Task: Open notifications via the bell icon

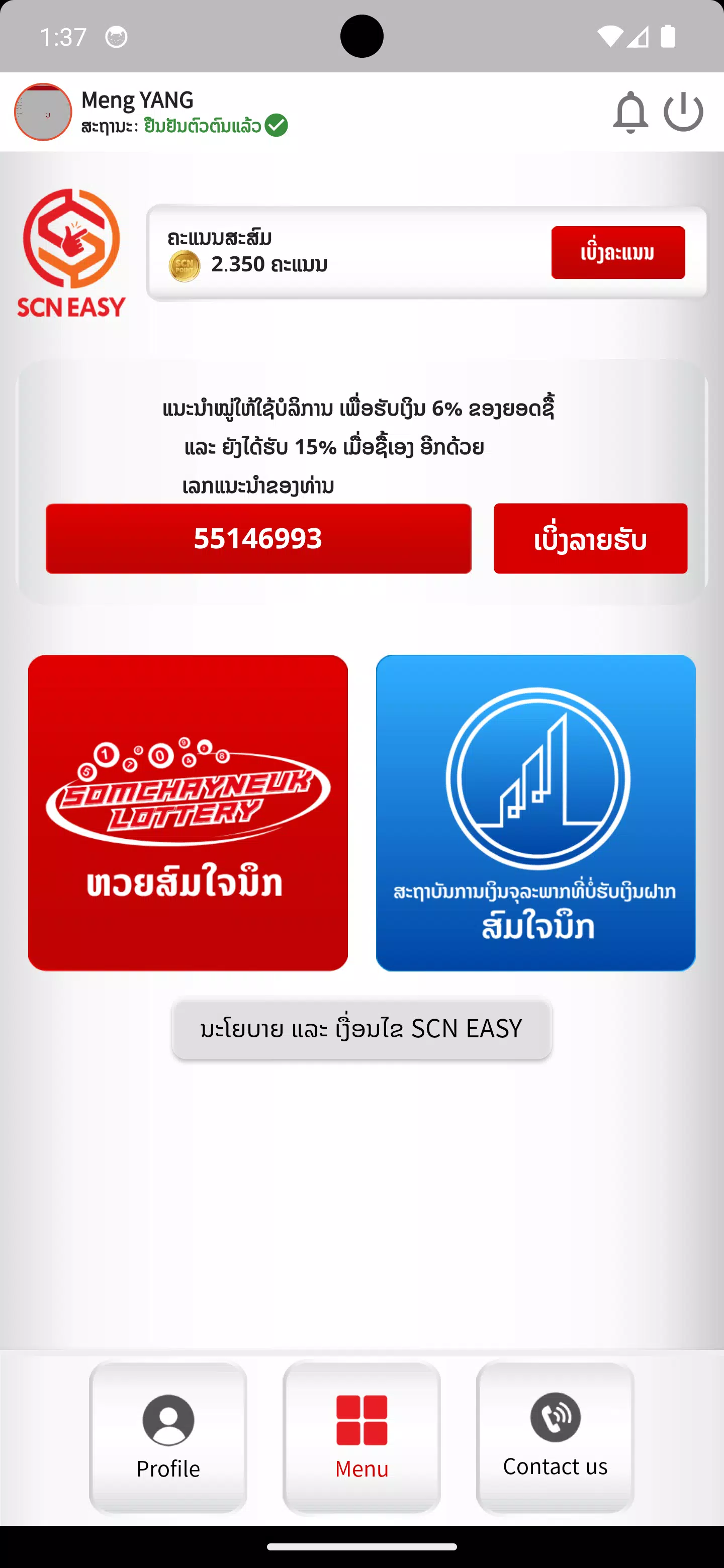Action: pos(631,112)
